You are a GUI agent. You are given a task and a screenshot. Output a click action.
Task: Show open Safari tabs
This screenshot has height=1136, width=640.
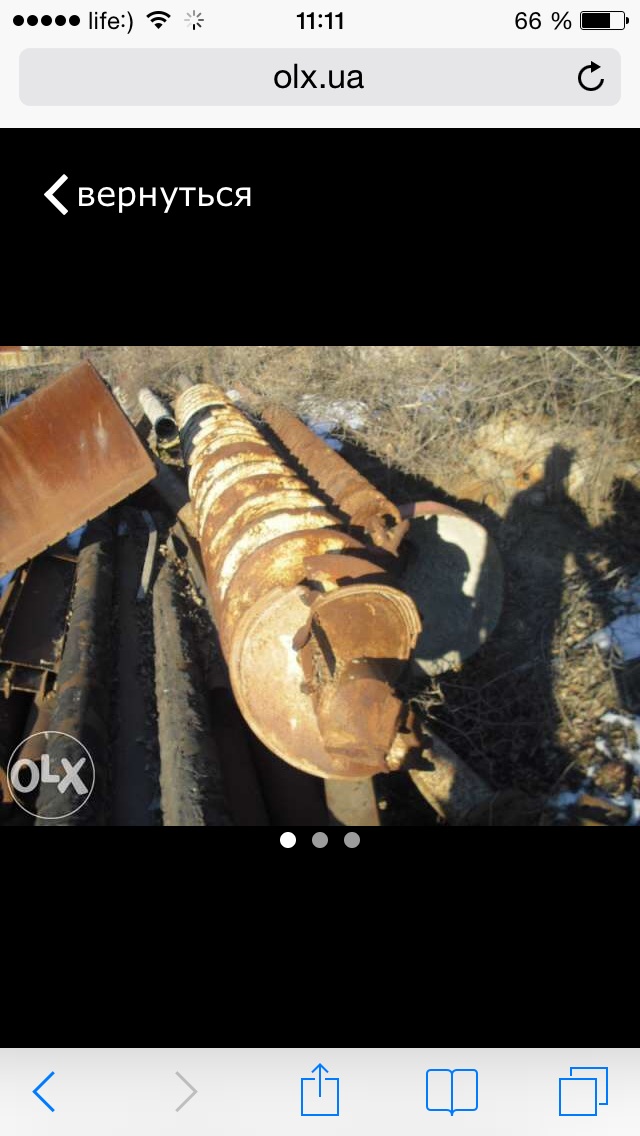[583, 1091]
